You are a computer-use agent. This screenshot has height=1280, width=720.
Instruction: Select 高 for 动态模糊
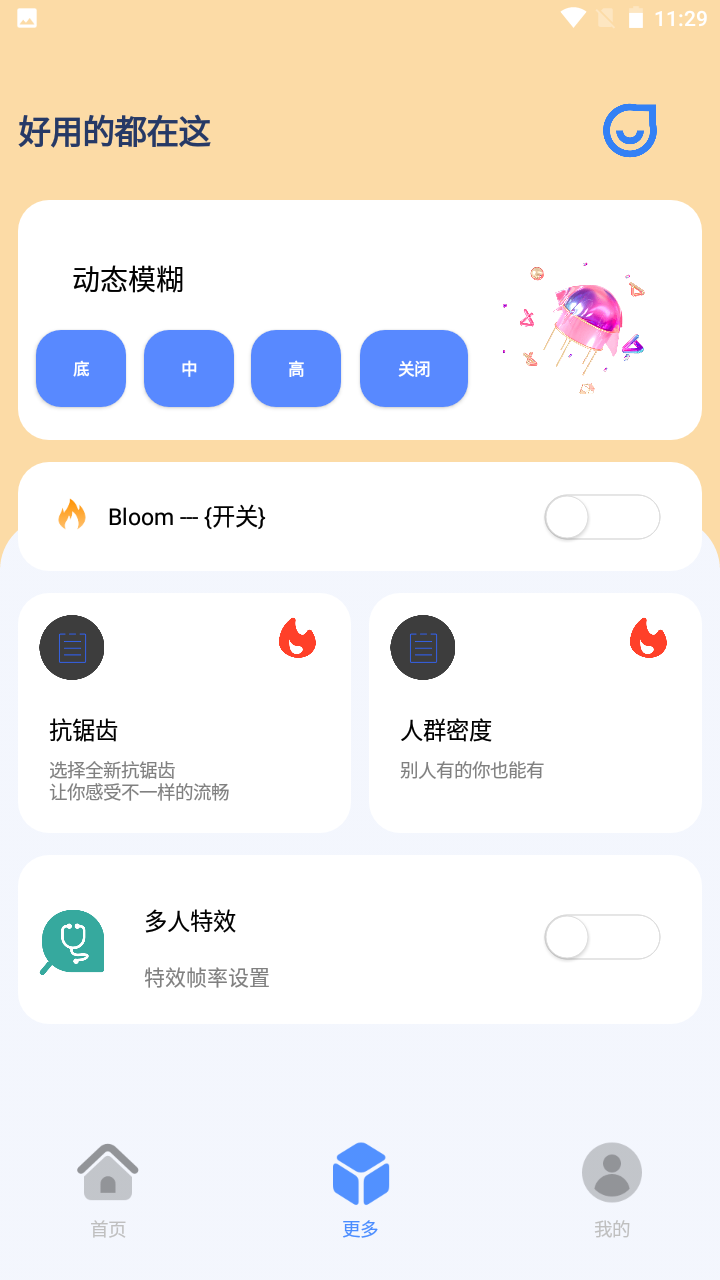coord(296,368)
